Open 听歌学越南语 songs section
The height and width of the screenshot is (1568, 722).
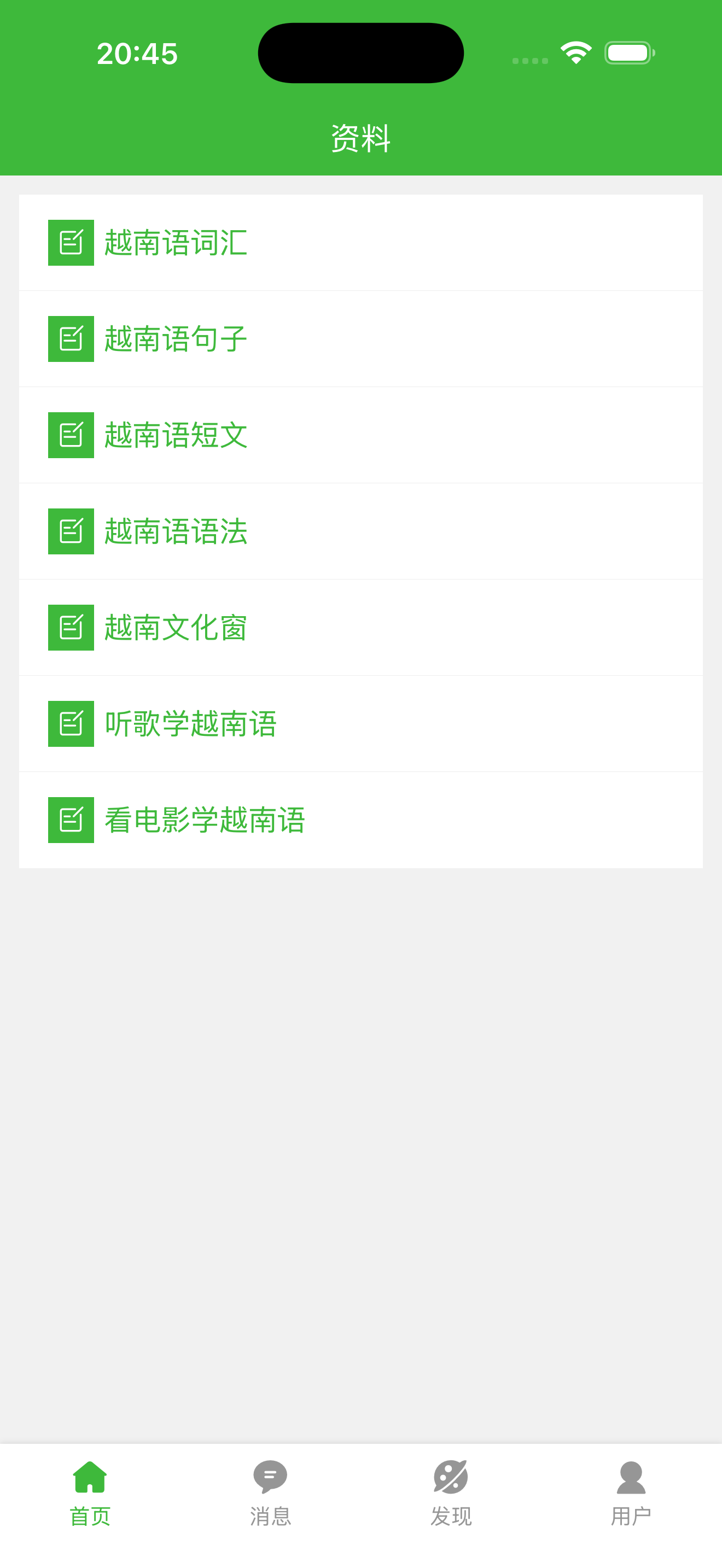pyautogui.click(x=361, y=724)
